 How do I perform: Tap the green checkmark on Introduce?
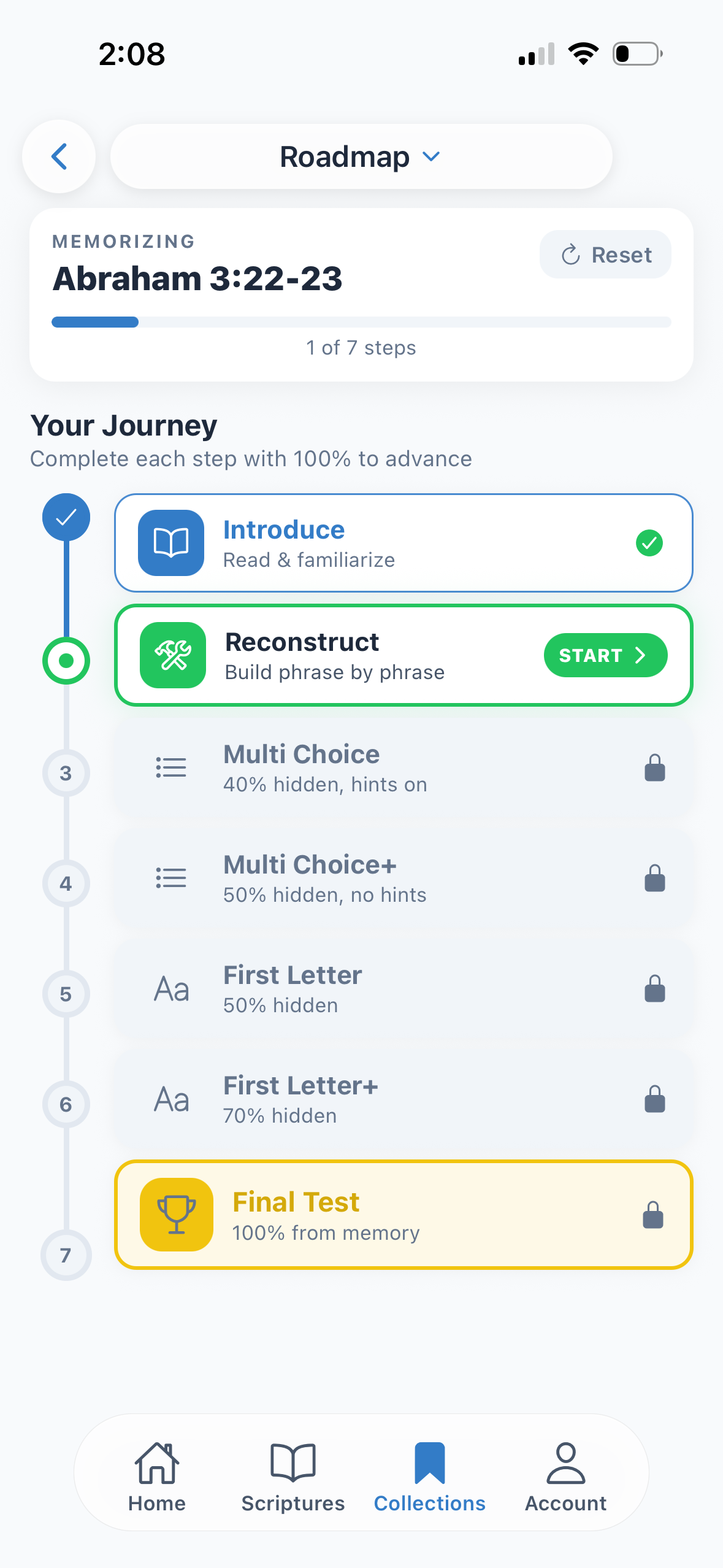[x=649, y=543]
